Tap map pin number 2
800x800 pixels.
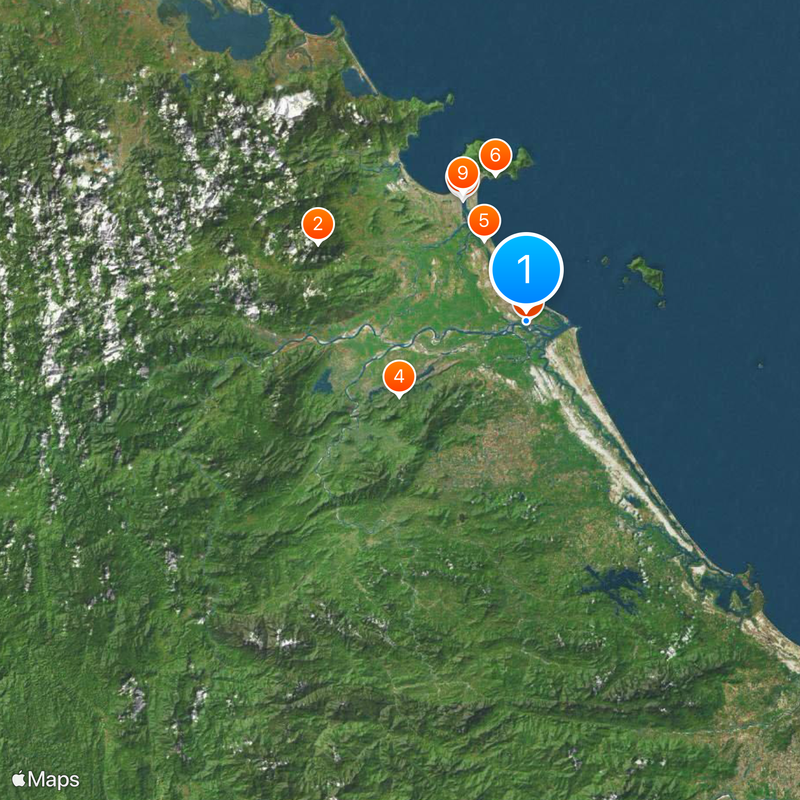click(317, 223)
